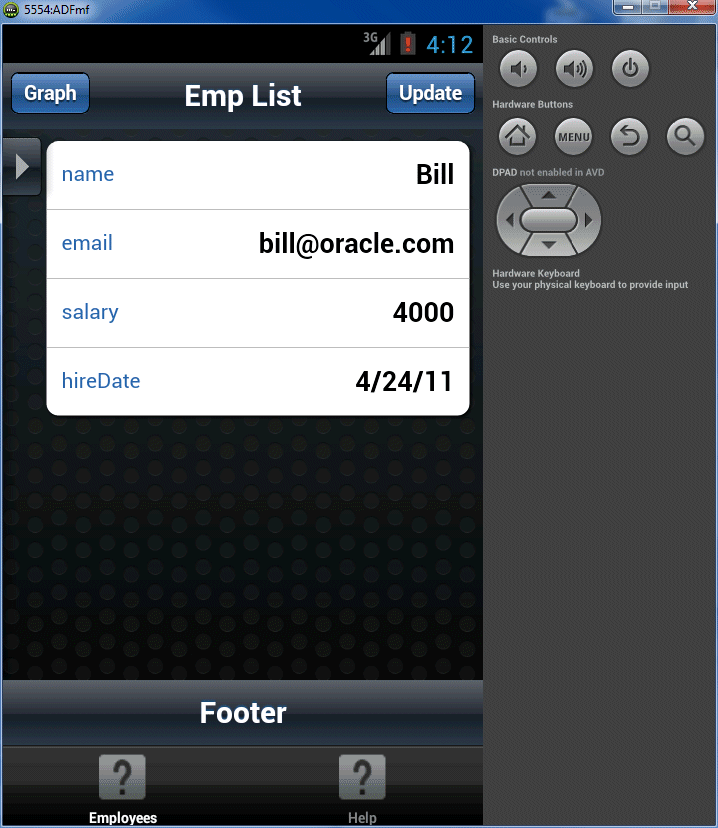Lower volume with the emulator control
Viewport: 718px width, 828px height.
point(517,70)
